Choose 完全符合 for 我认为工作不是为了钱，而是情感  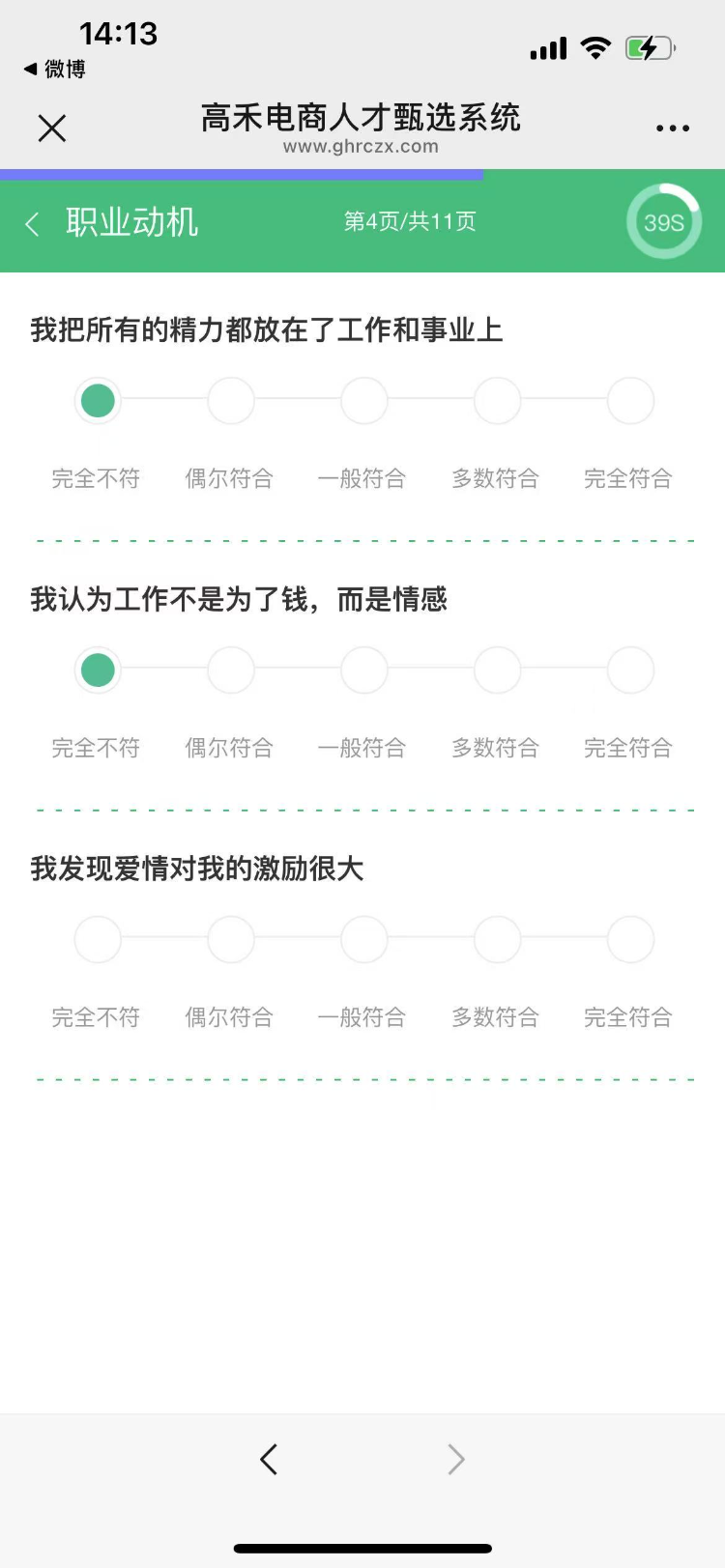click(x=630, y=670)
